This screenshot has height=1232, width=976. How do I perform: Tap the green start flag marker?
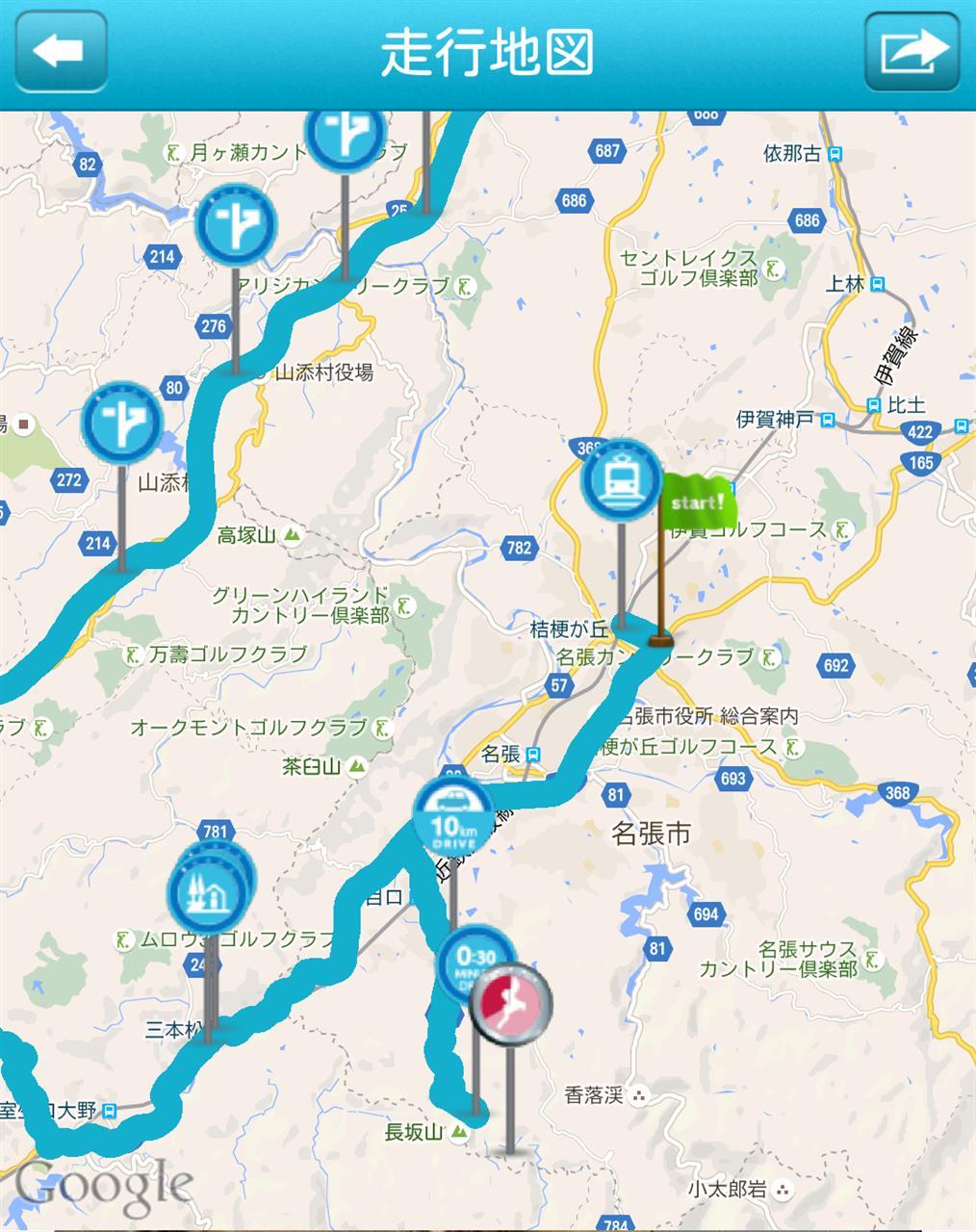tap(697, 504)
